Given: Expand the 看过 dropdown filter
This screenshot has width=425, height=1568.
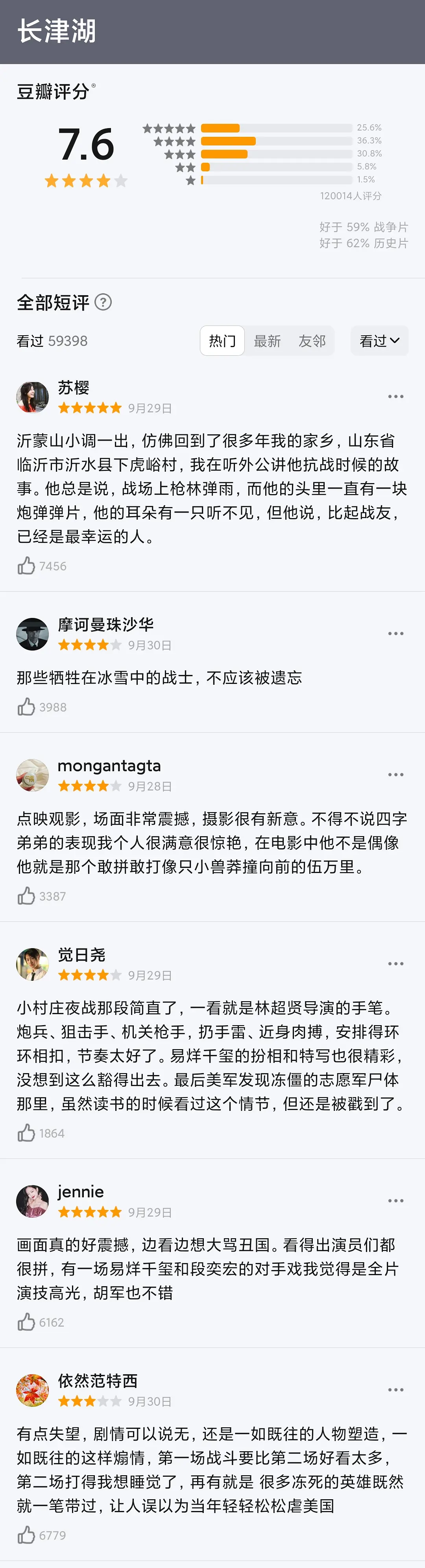Looking at the screenshot, I should 379,341.
